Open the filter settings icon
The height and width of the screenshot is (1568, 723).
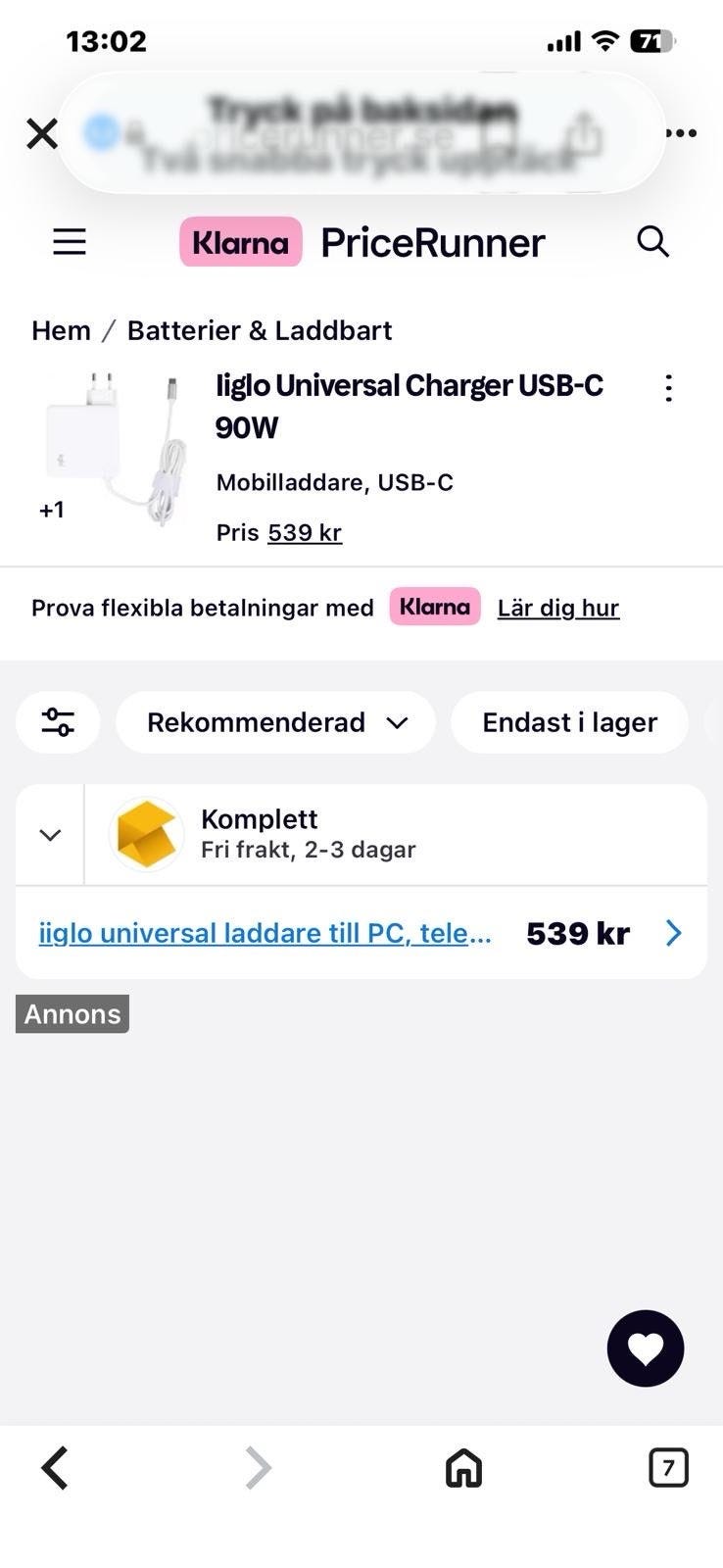(x=58, y=722)
